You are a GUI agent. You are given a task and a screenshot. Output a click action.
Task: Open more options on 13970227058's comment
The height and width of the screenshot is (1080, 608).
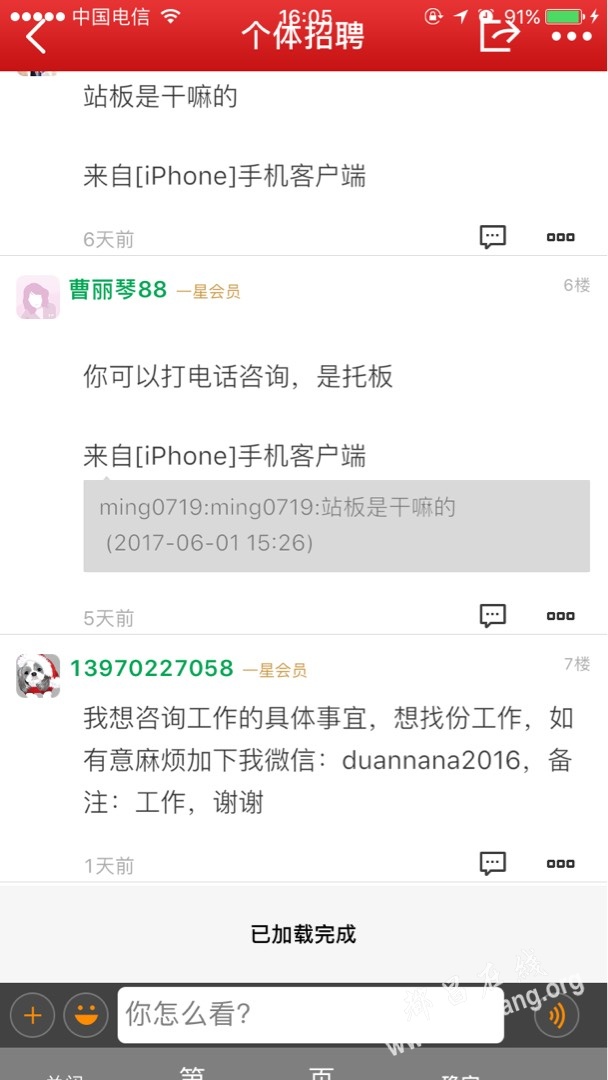(x=560, y=863)
